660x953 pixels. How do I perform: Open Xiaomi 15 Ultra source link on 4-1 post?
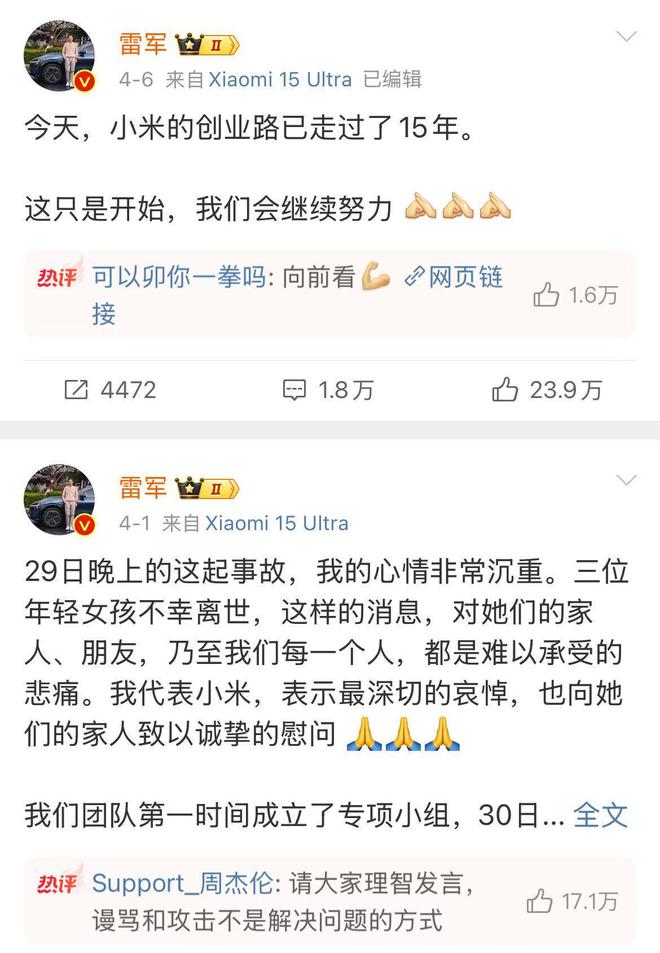point(277,522)
